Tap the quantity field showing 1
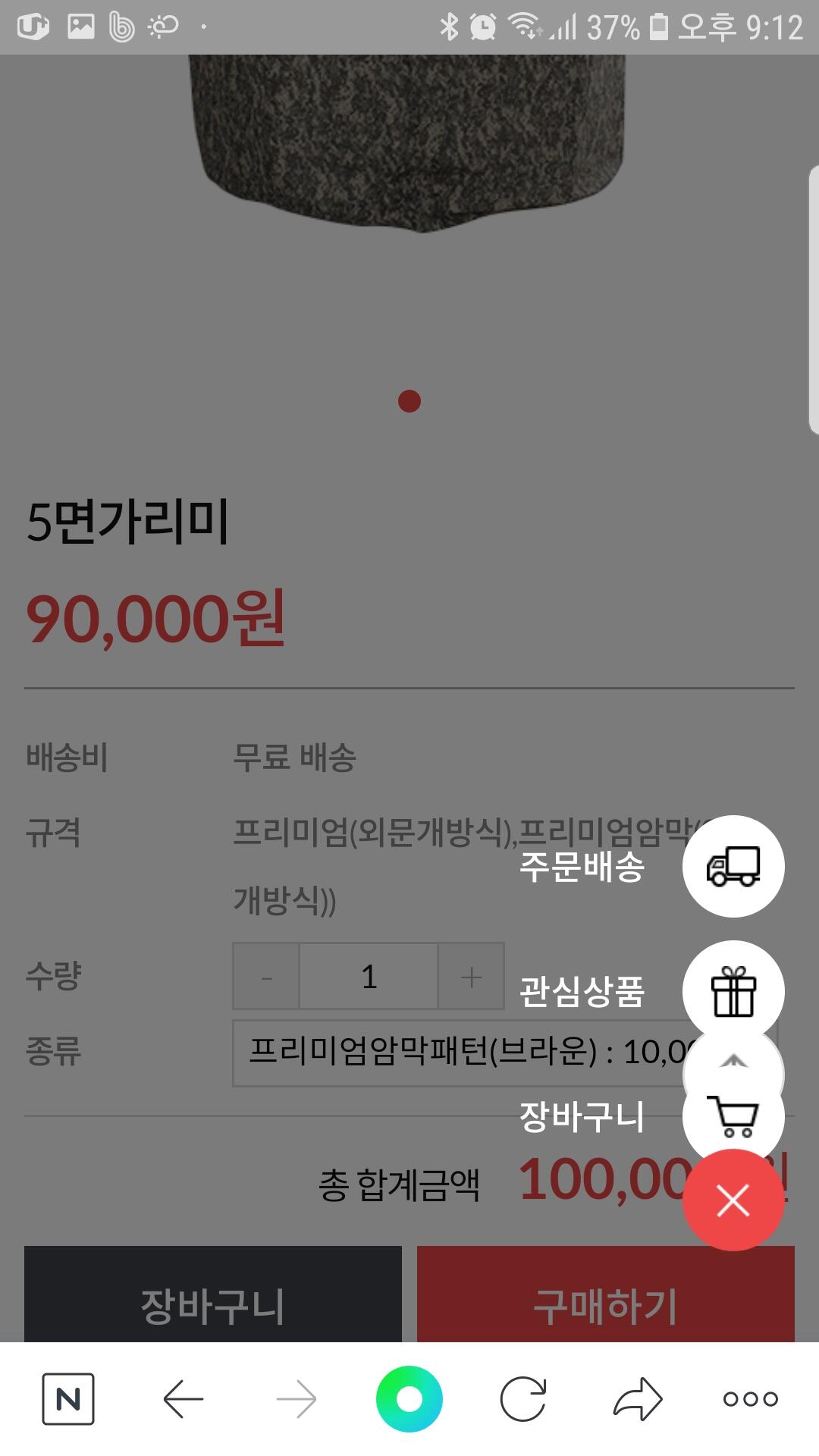The height and width of the screenshot is (1456, 819). coord(369,977)
